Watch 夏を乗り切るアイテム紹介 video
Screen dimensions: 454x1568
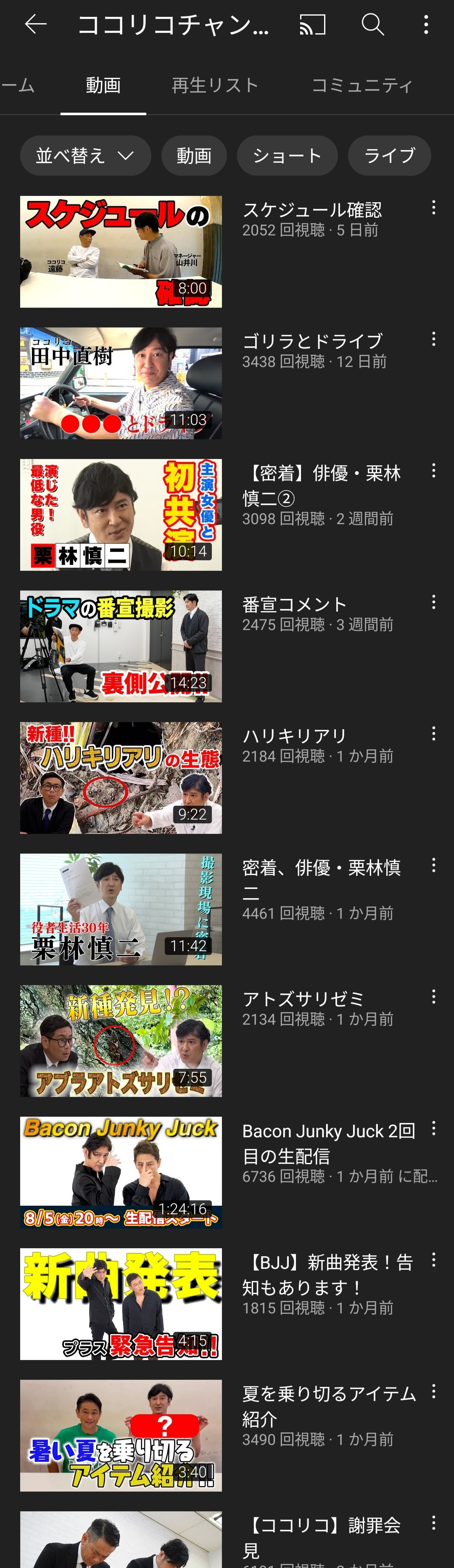pyautogui.click(x=121, y=1435)
